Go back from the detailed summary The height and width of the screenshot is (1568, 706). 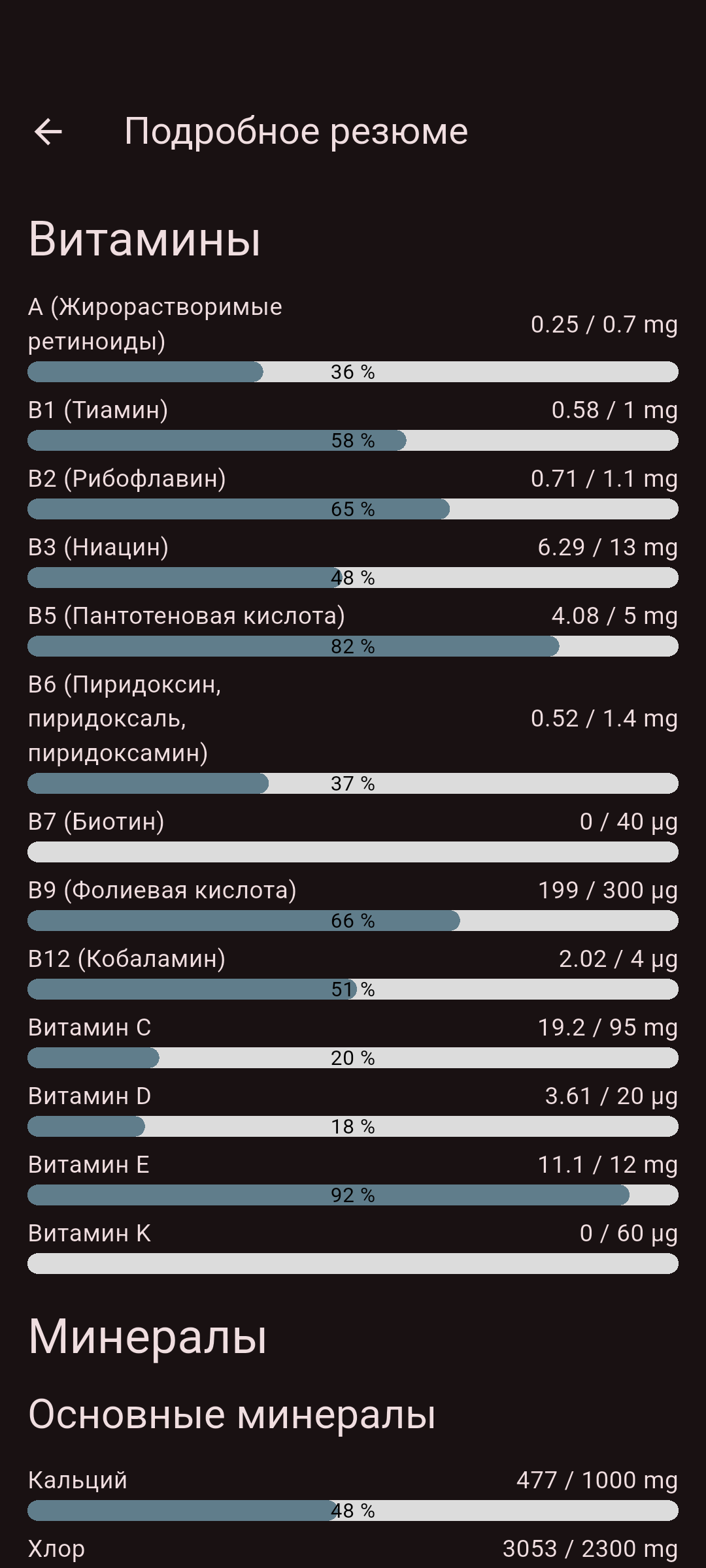pyautogui.click(x=48, y=132)
